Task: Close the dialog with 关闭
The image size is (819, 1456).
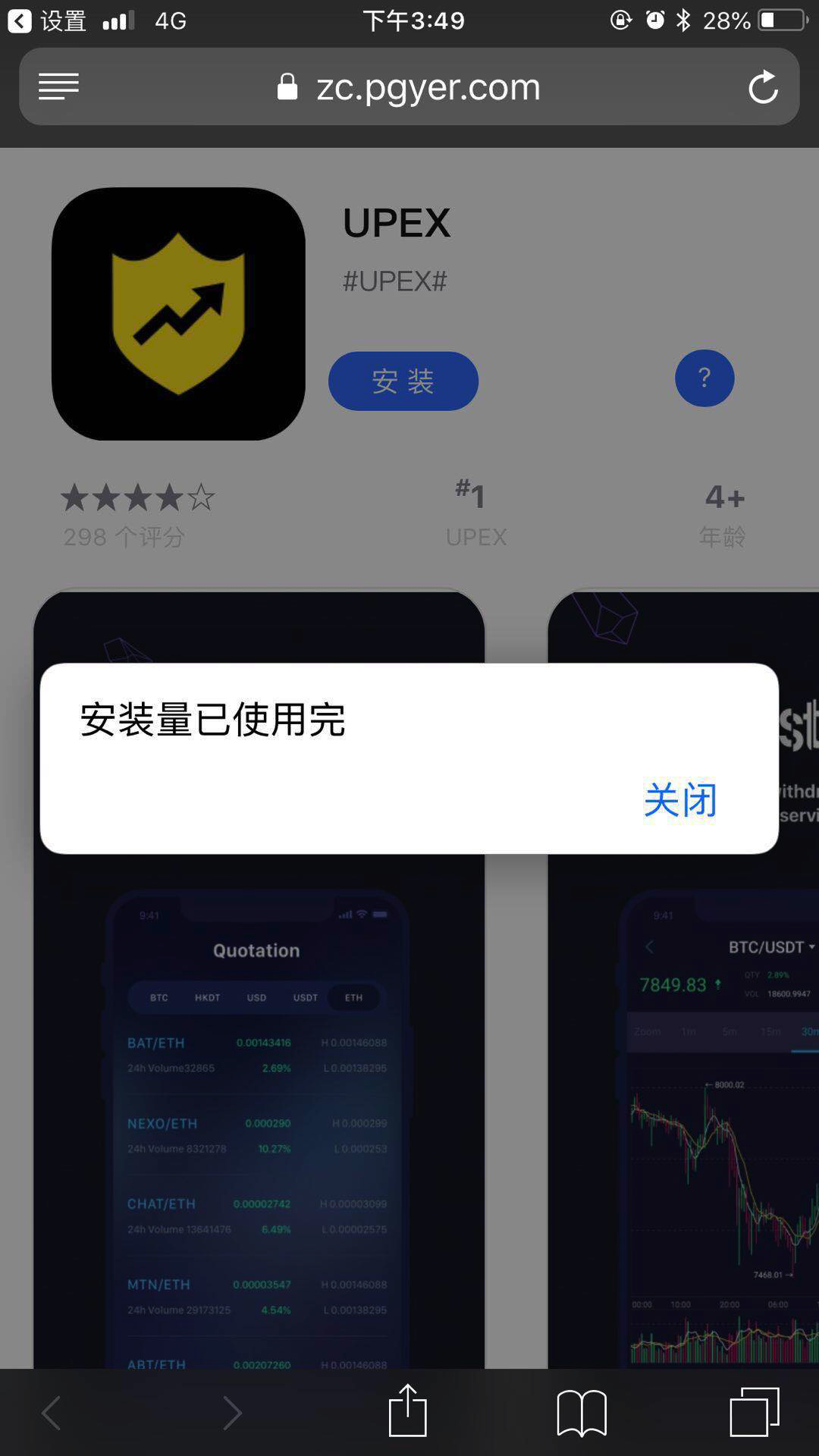Action: pos(680,800)
